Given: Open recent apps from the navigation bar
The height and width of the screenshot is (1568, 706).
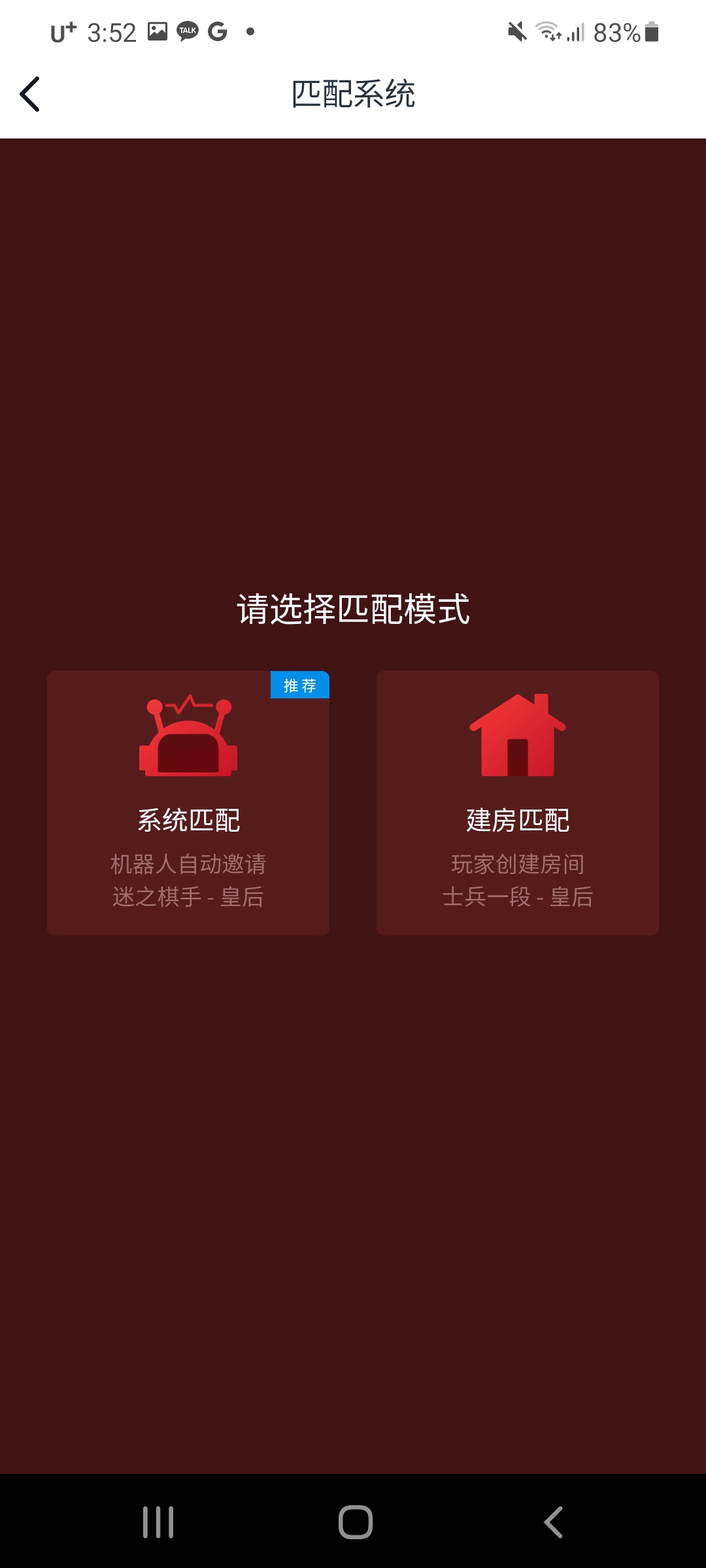Looking at the screenshot, I should 158,1522.
